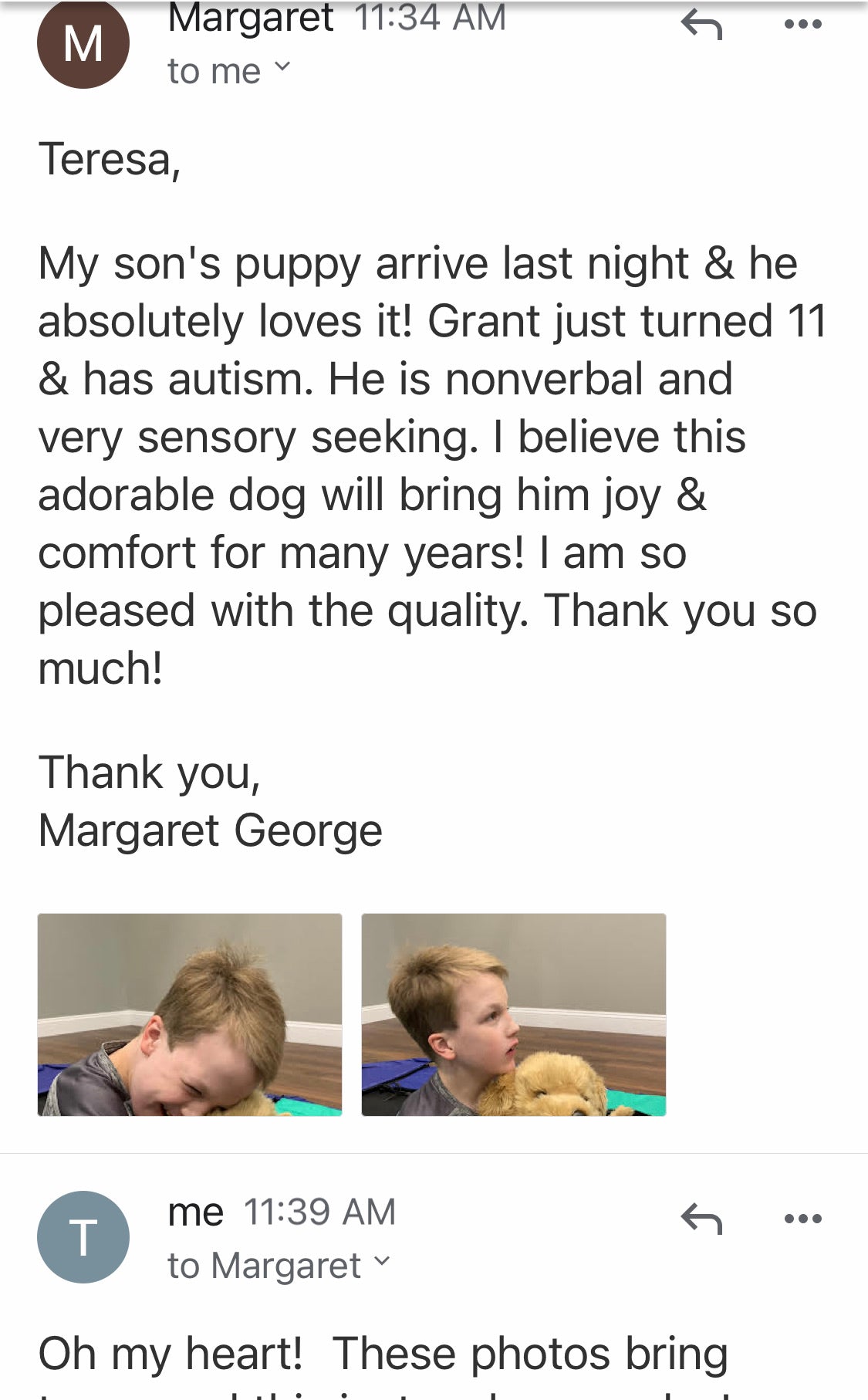Open Margaret's sender avatar
This screenshot has height=1400, width=868.
pyautogui.click(x=83, y=44)
